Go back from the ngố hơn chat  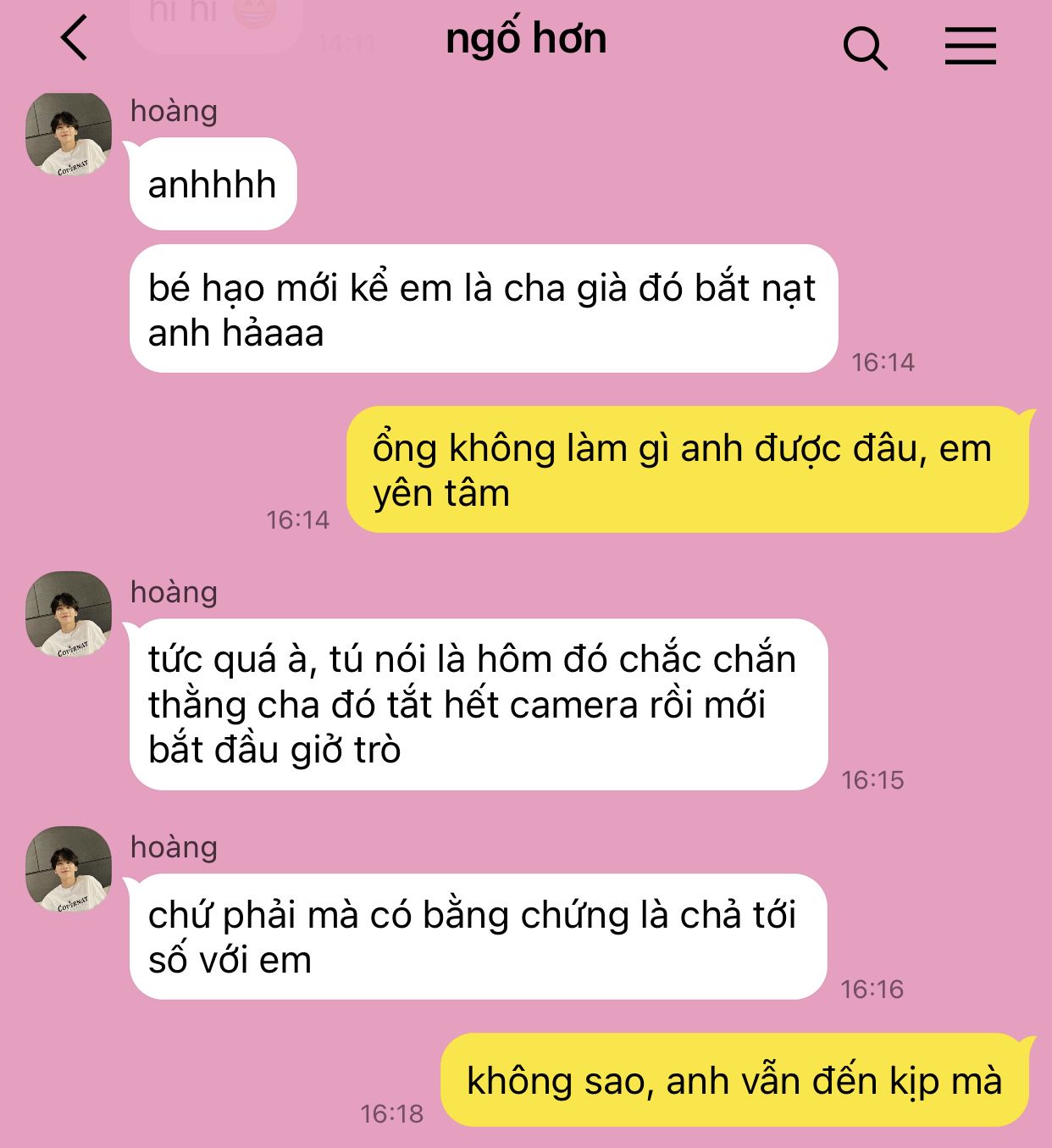click(x=75, y=39)
